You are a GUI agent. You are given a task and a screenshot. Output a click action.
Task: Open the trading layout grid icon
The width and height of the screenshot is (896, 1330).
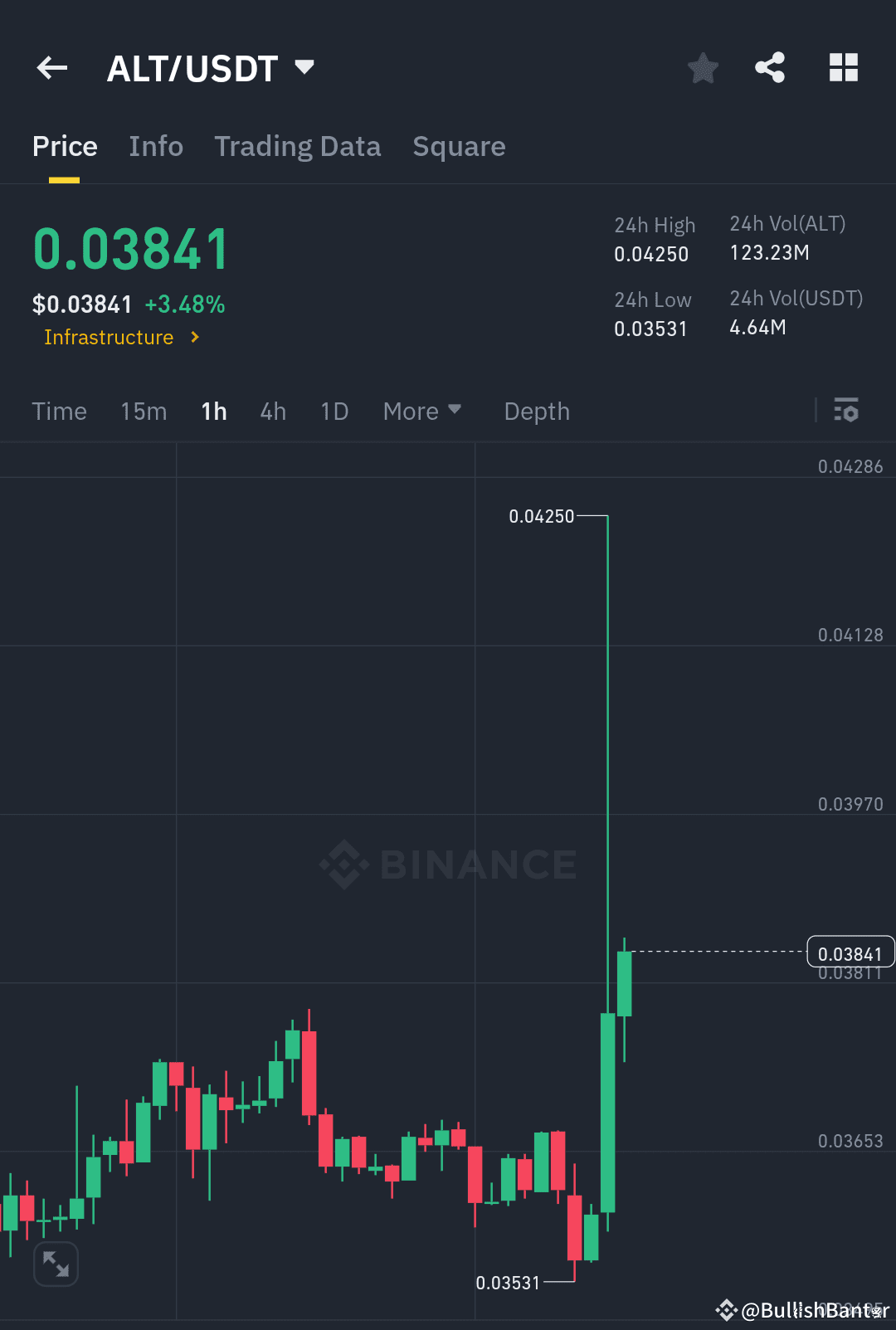(844, 68)
